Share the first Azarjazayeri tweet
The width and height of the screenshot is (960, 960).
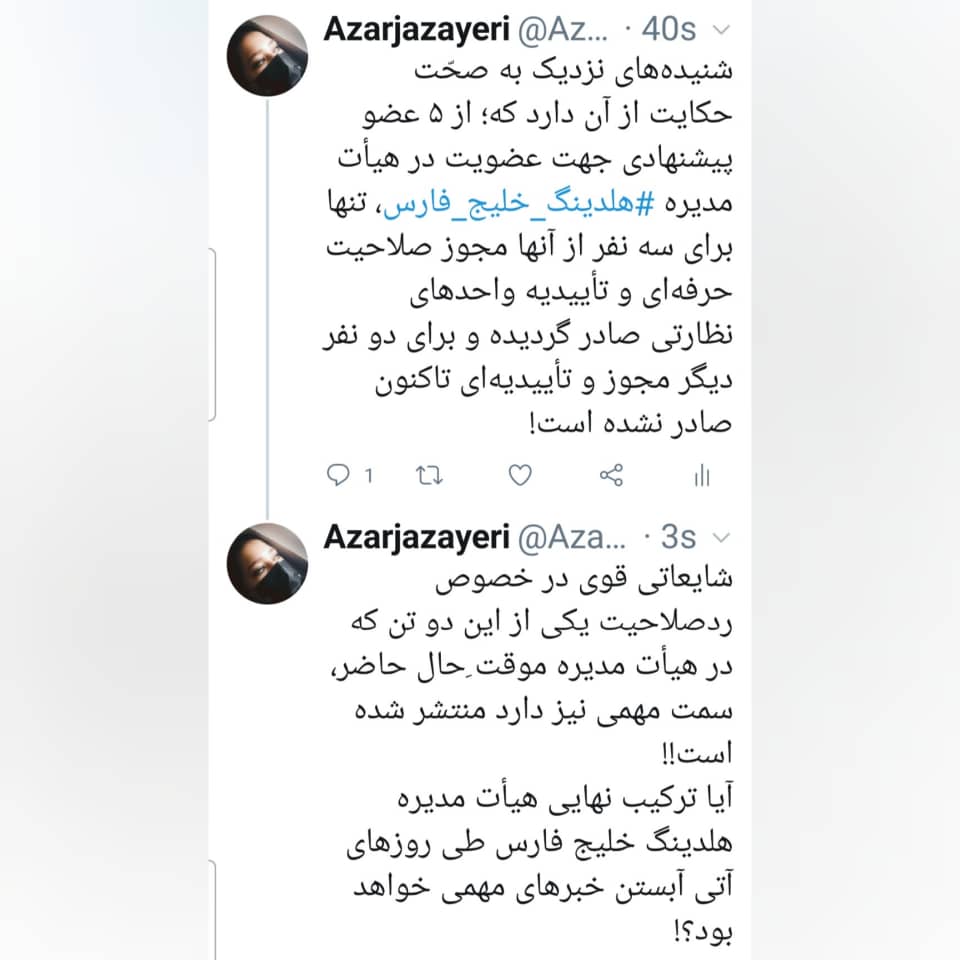pos(611,475)
